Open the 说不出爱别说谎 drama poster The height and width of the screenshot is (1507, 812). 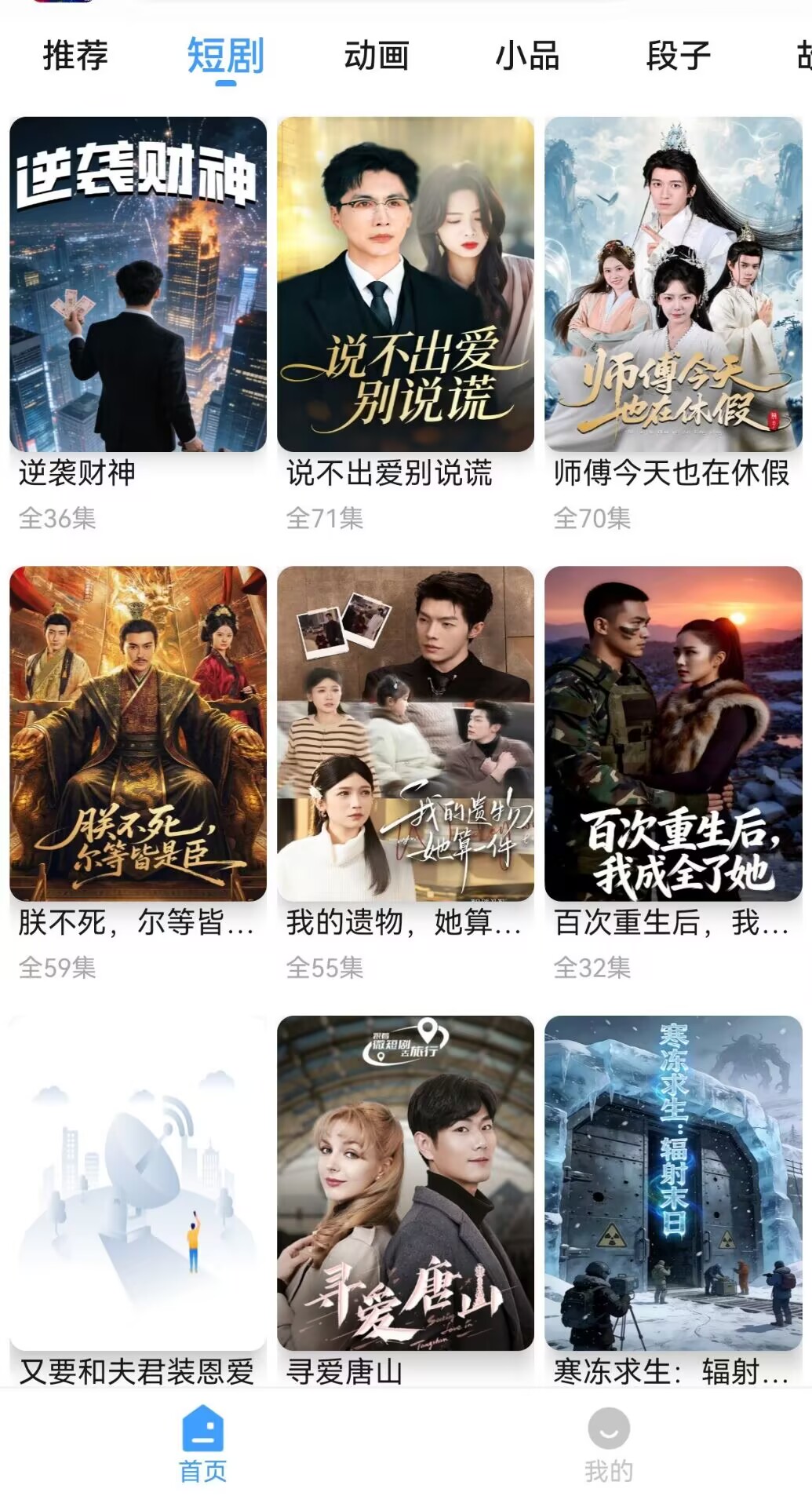[406, 286]
